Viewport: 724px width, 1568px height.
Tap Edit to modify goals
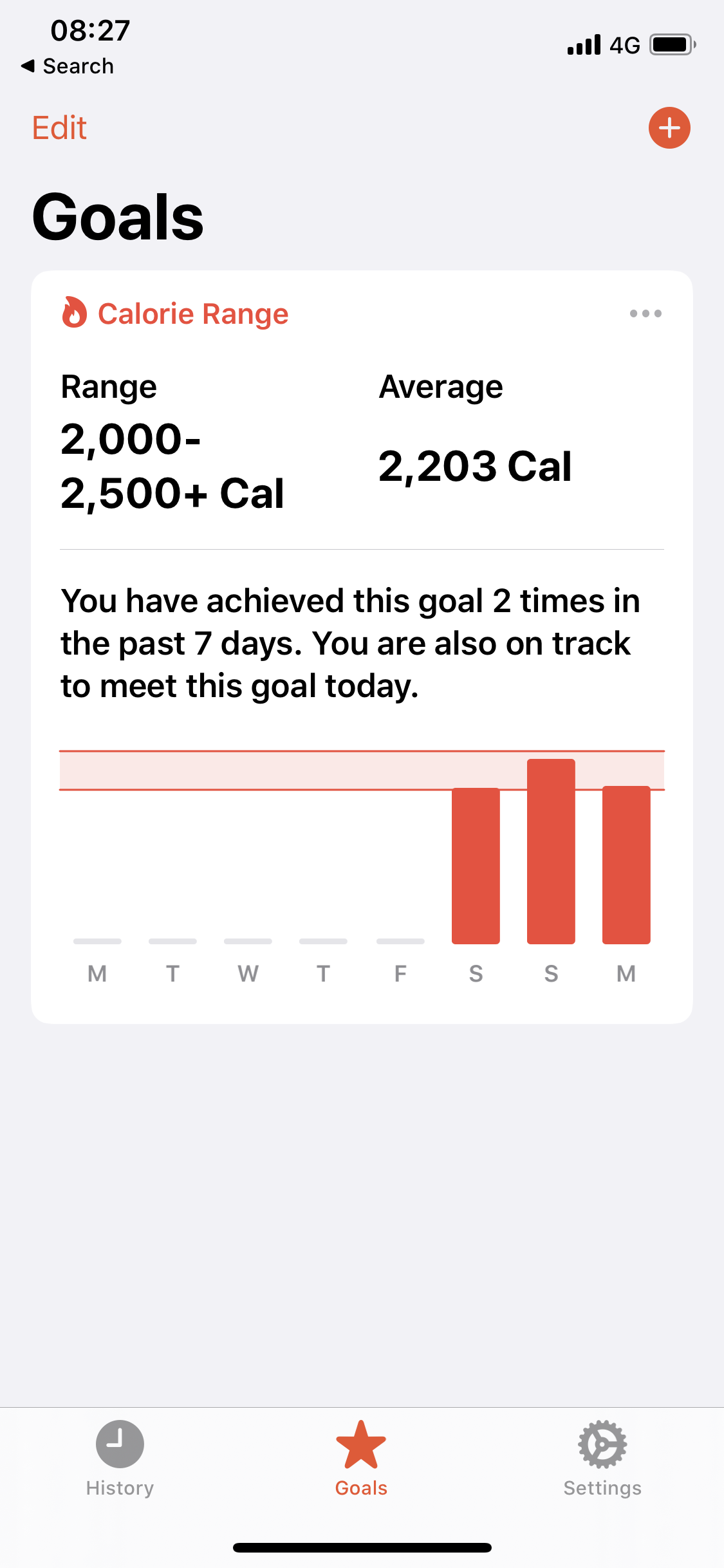(59, 127)
